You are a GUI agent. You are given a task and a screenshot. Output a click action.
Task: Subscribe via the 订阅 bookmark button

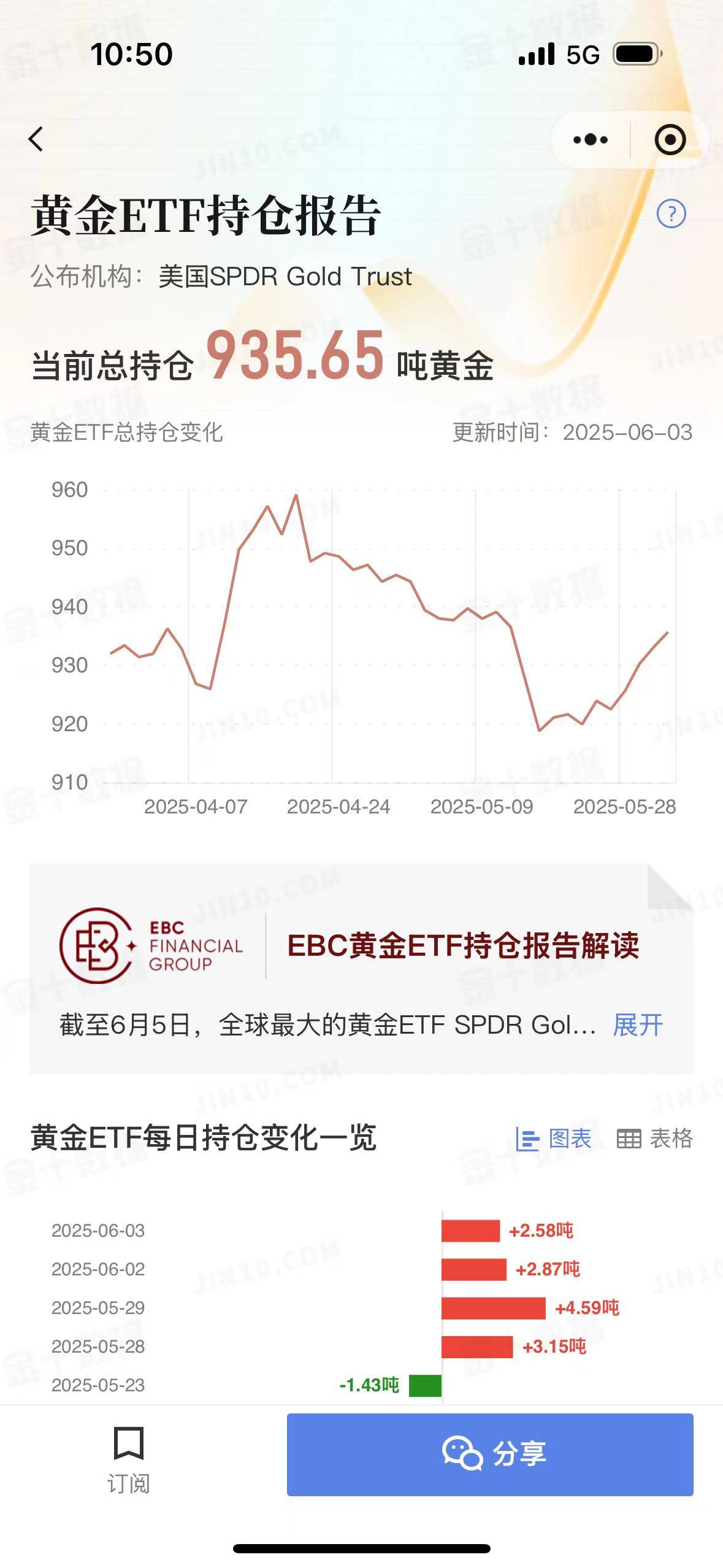[128, 1460]
